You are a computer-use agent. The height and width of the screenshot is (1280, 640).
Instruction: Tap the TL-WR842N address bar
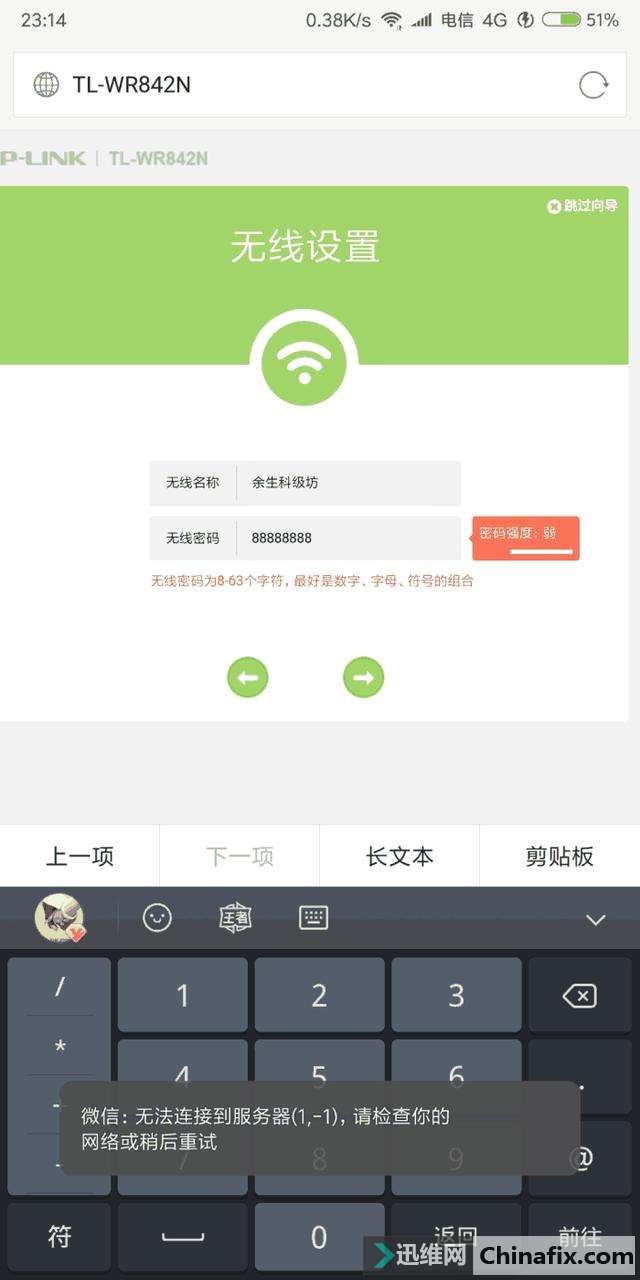coord(300,85)
